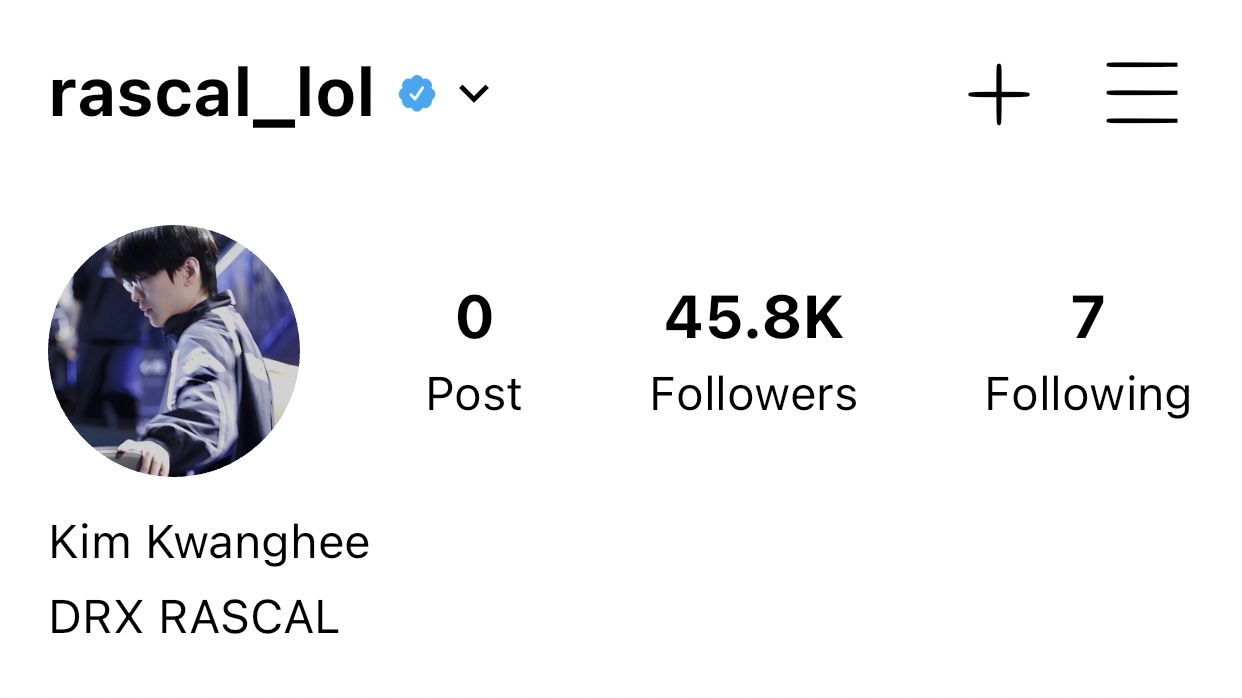The height and width of the screenshot is (698, 1242).
Task: Create a new post with the plus icon
Action: click(x=998, y=94)
